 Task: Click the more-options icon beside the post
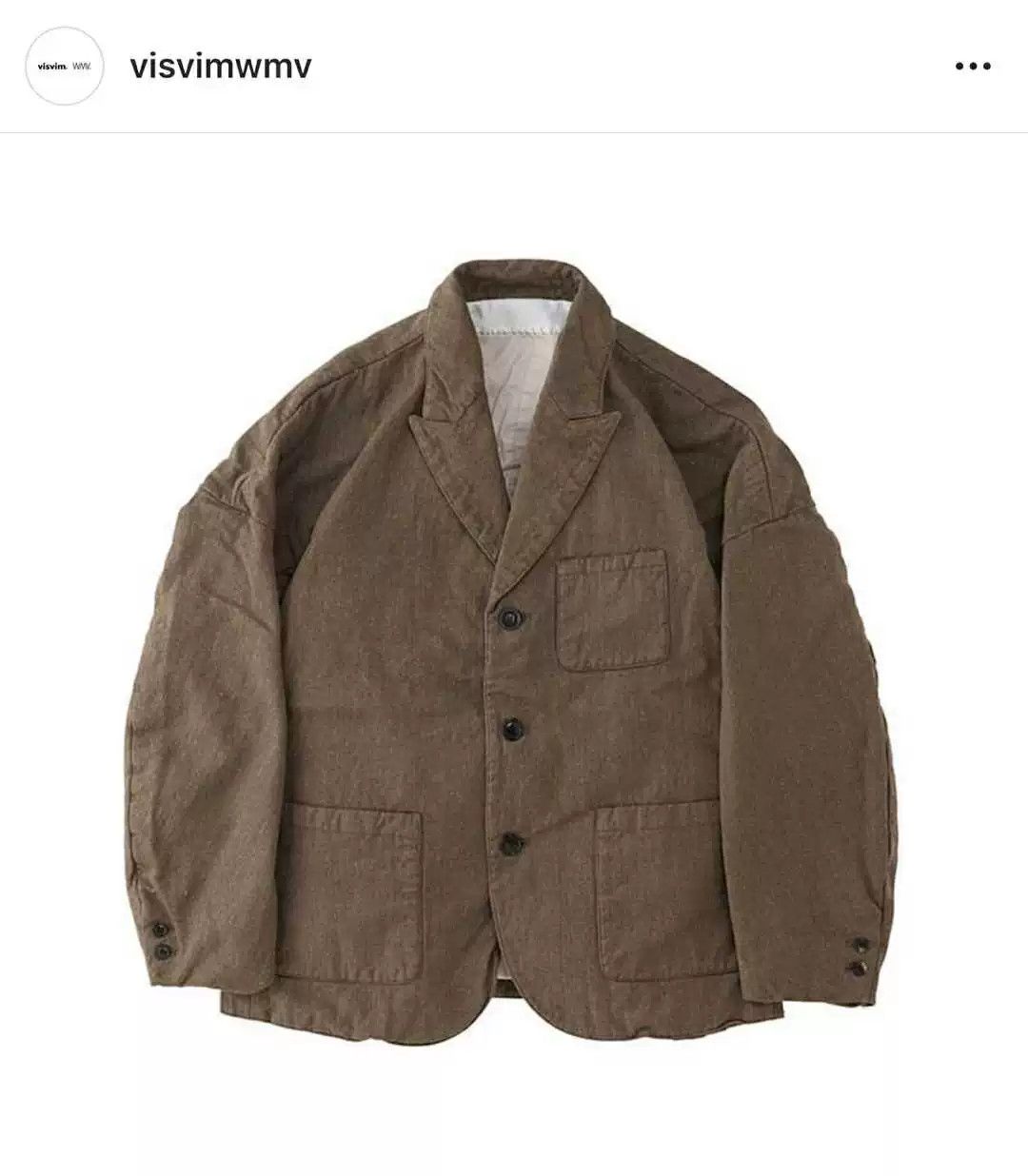(971, 65)
